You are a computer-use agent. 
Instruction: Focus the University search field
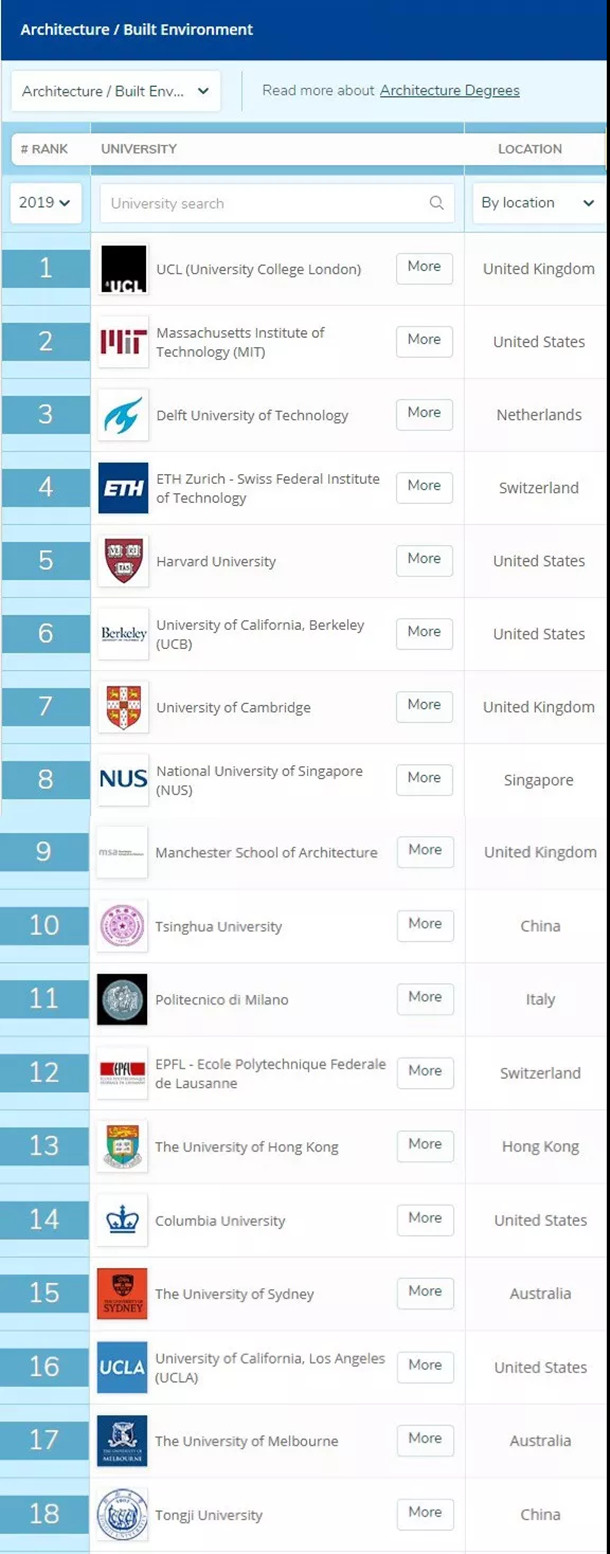pos(266,203)
